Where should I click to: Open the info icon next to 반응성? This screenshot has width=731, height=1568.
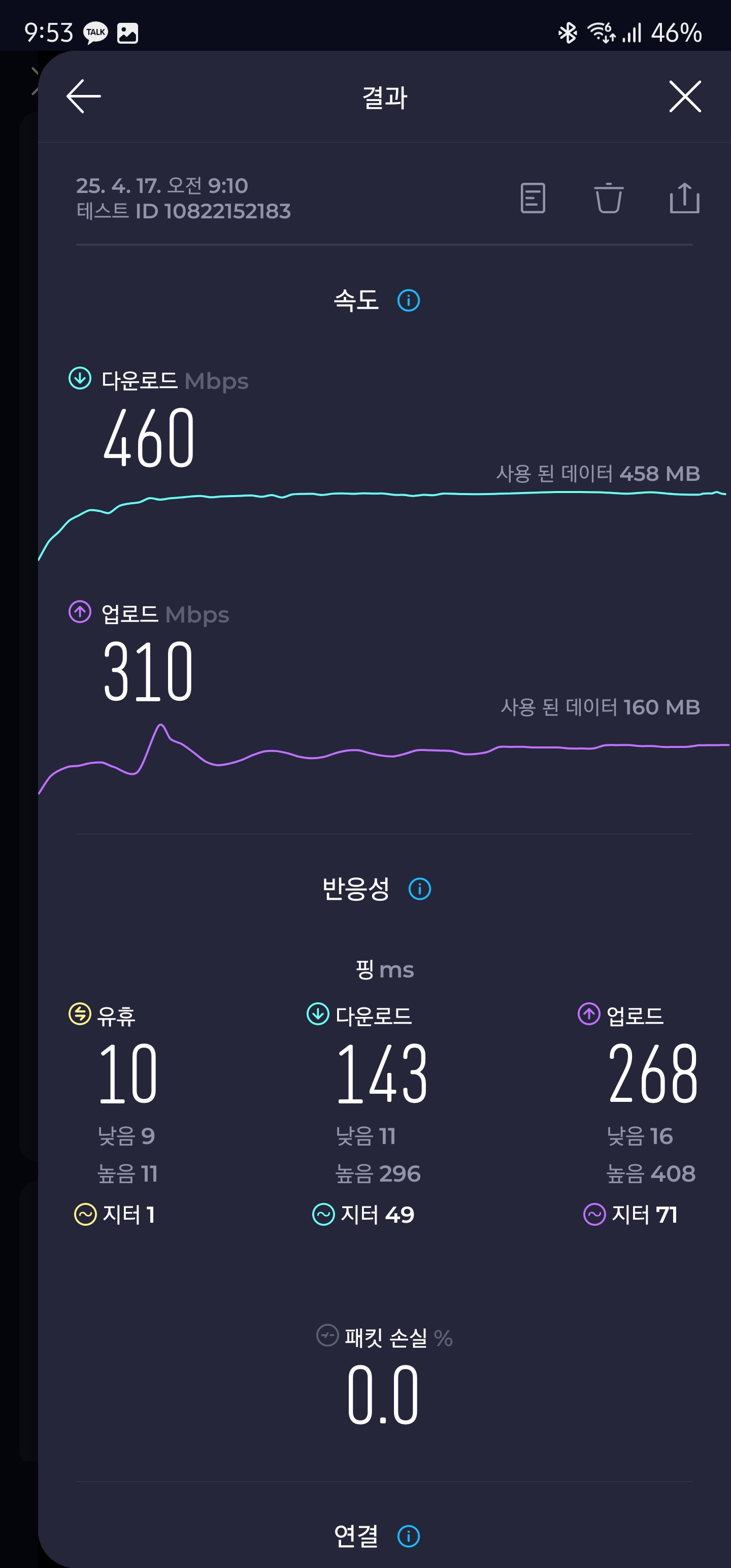tap(419, 889)
